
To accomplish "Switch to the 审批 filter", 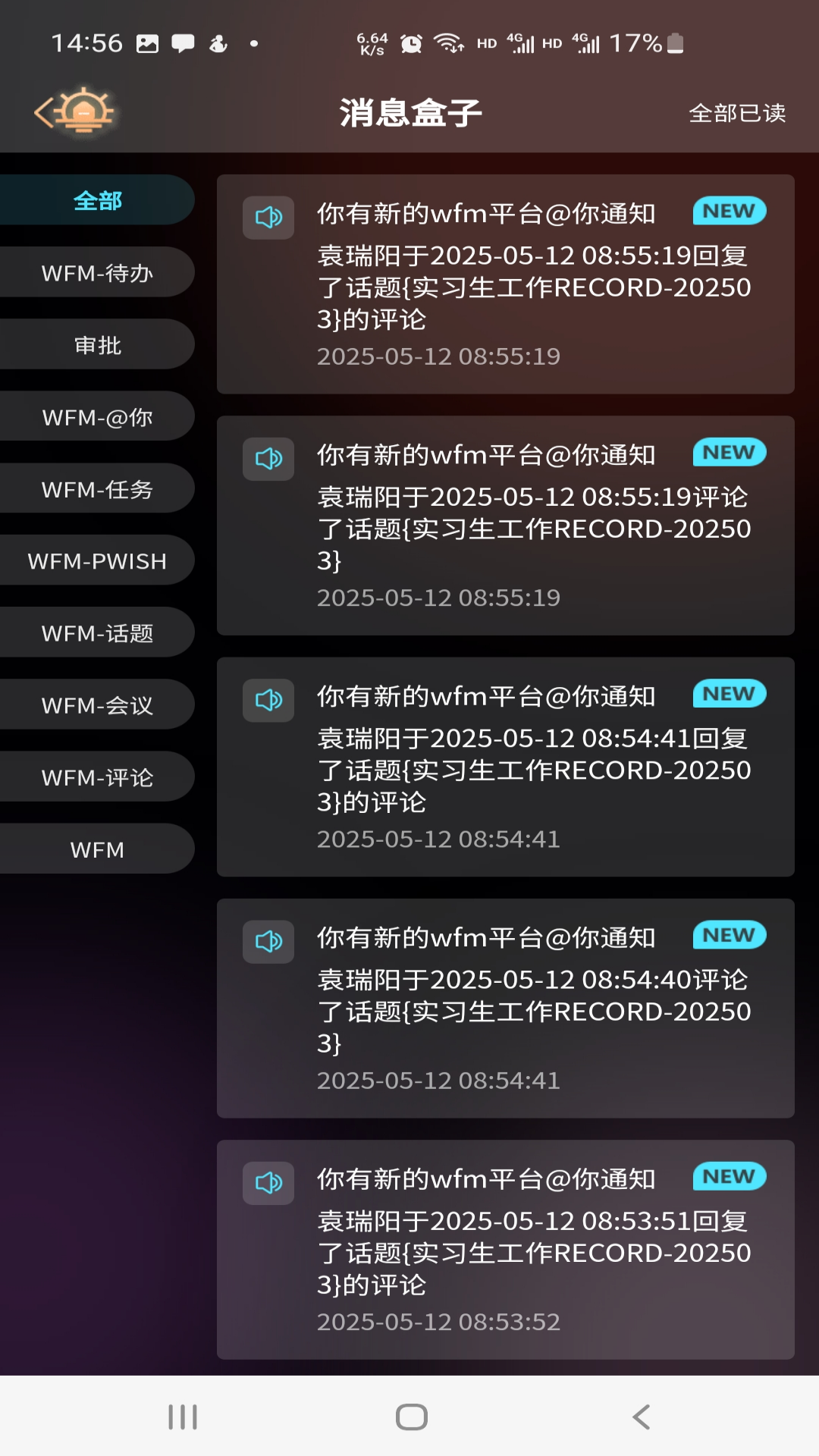I will point(96,344).
